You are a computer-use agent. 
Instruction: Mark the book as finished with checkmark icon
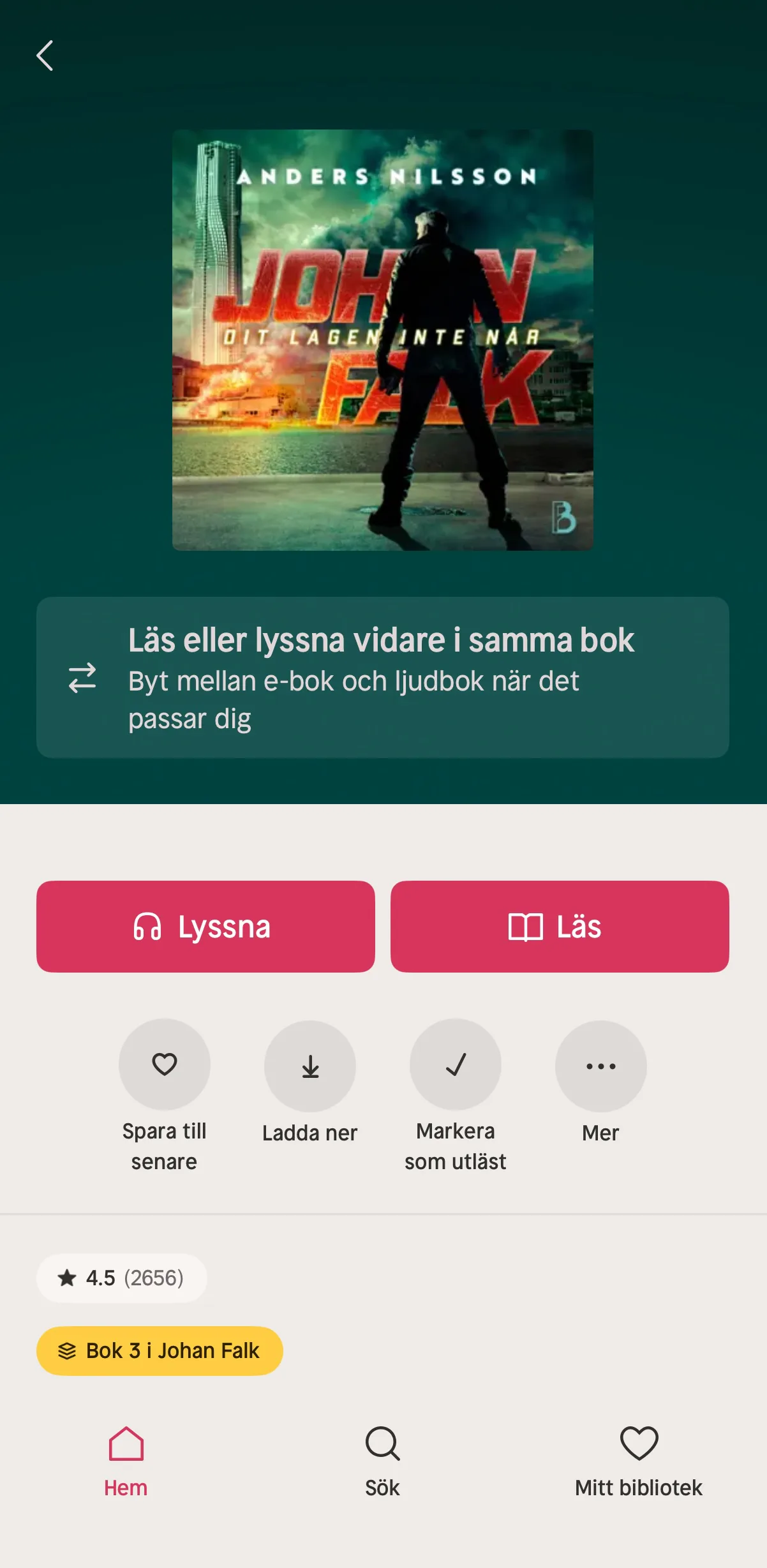(455, 1064)
